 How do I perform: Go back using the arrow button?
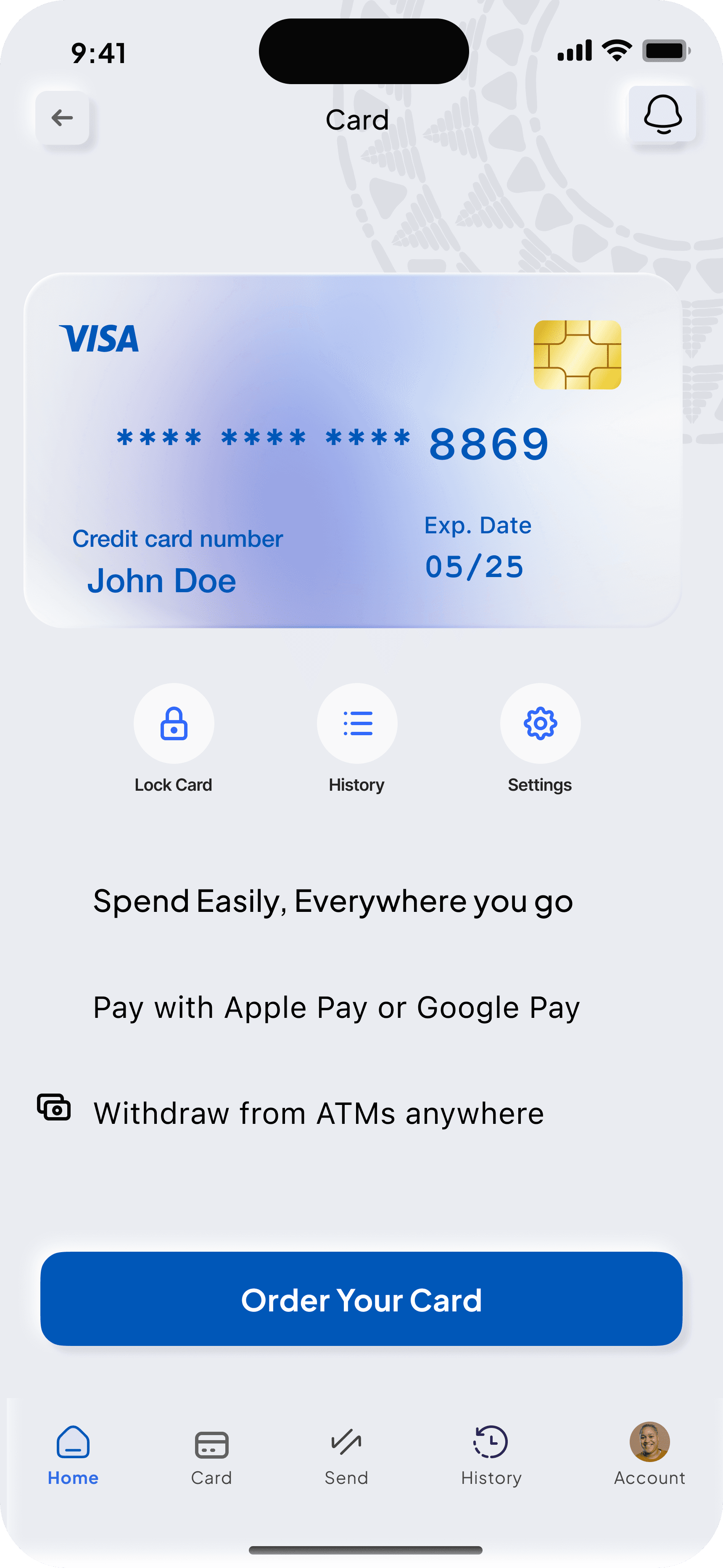pos(62,118)
